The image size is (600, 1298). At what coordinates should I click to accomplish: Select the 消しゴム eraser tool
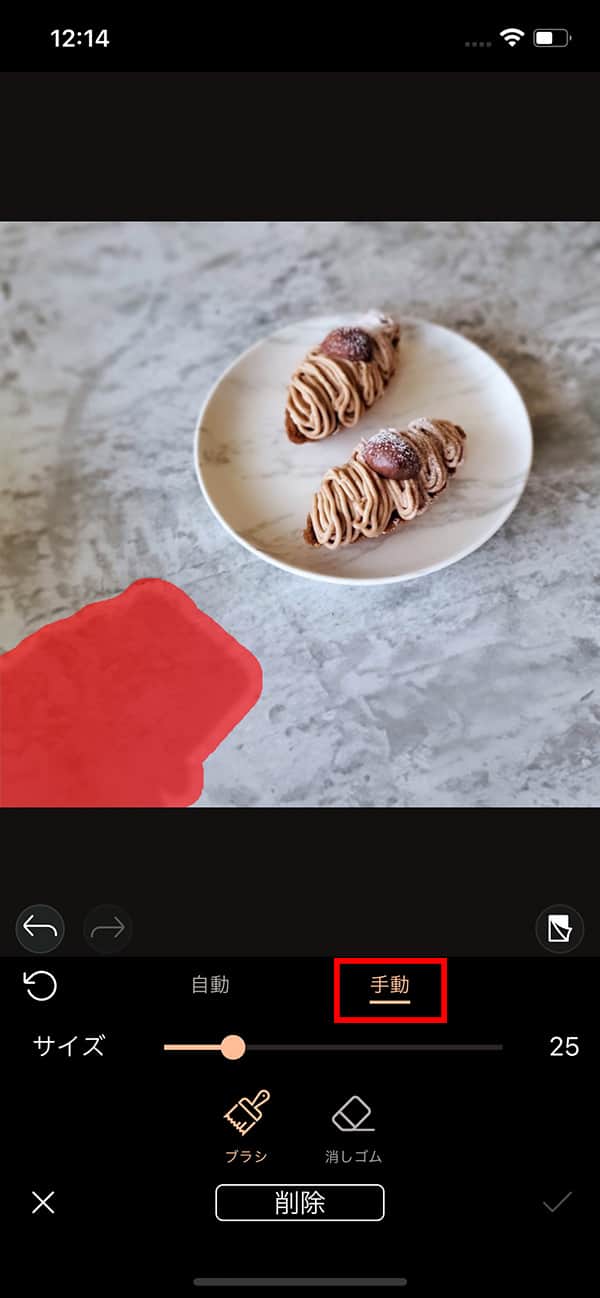pyautogui.click(x=353, y=1127)
